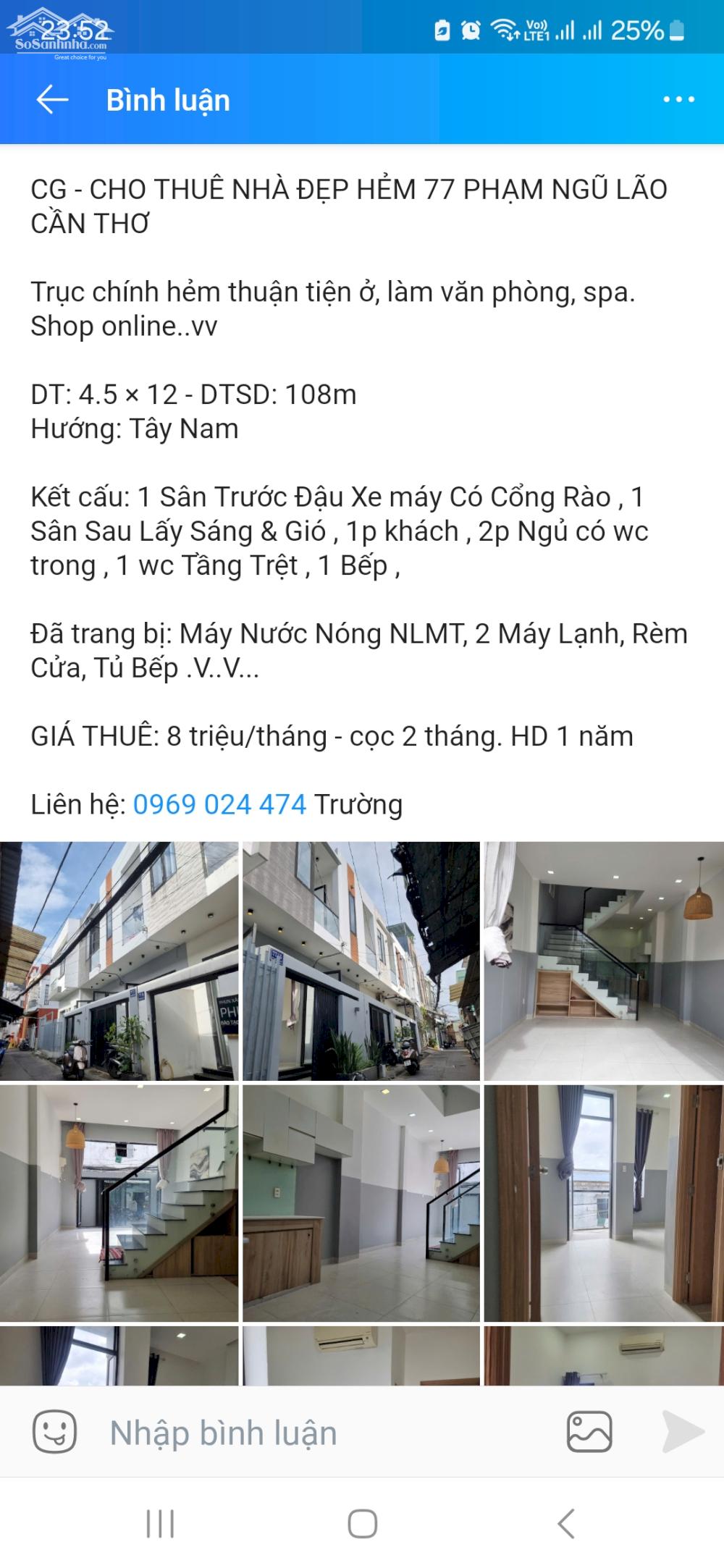The image size is (724, 1568).
Task: Open the first house exterior photo
Action: pos(119,961)
